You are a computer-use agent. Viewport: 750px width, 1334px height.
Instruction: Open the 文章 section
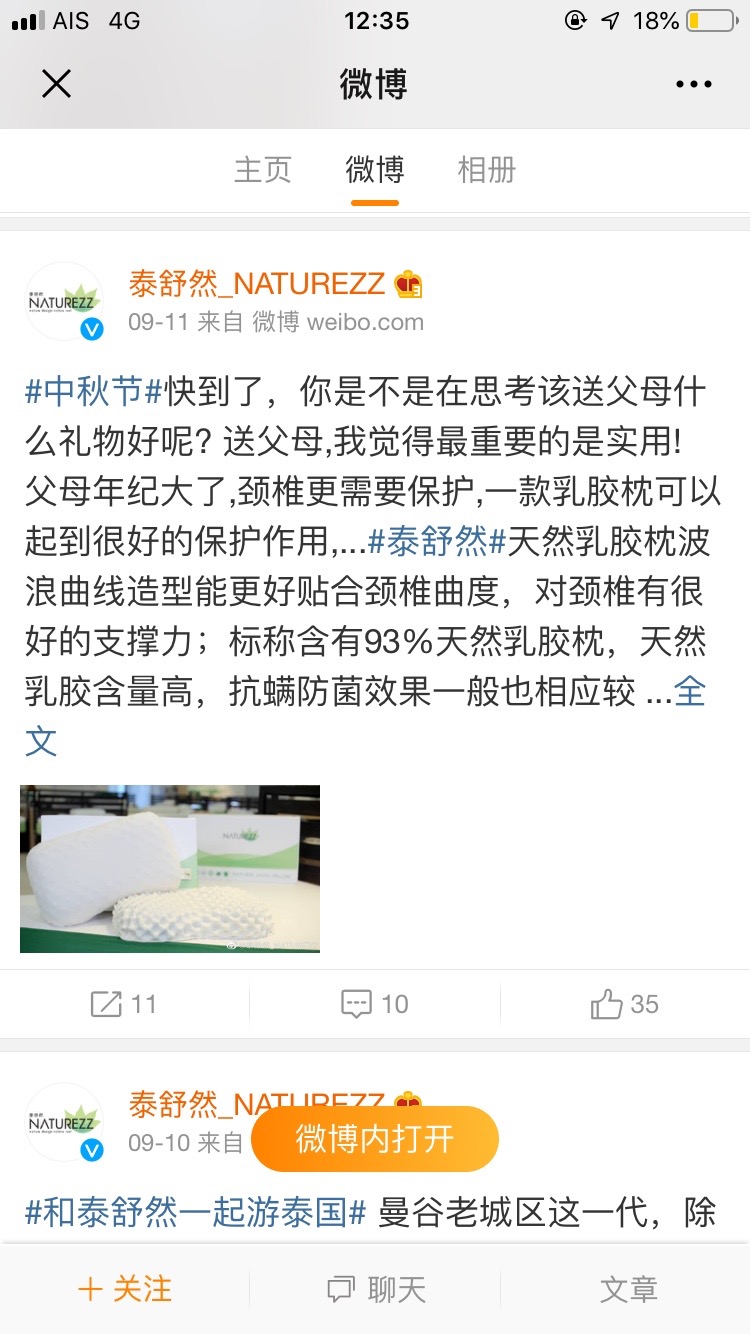[628, 1289]
